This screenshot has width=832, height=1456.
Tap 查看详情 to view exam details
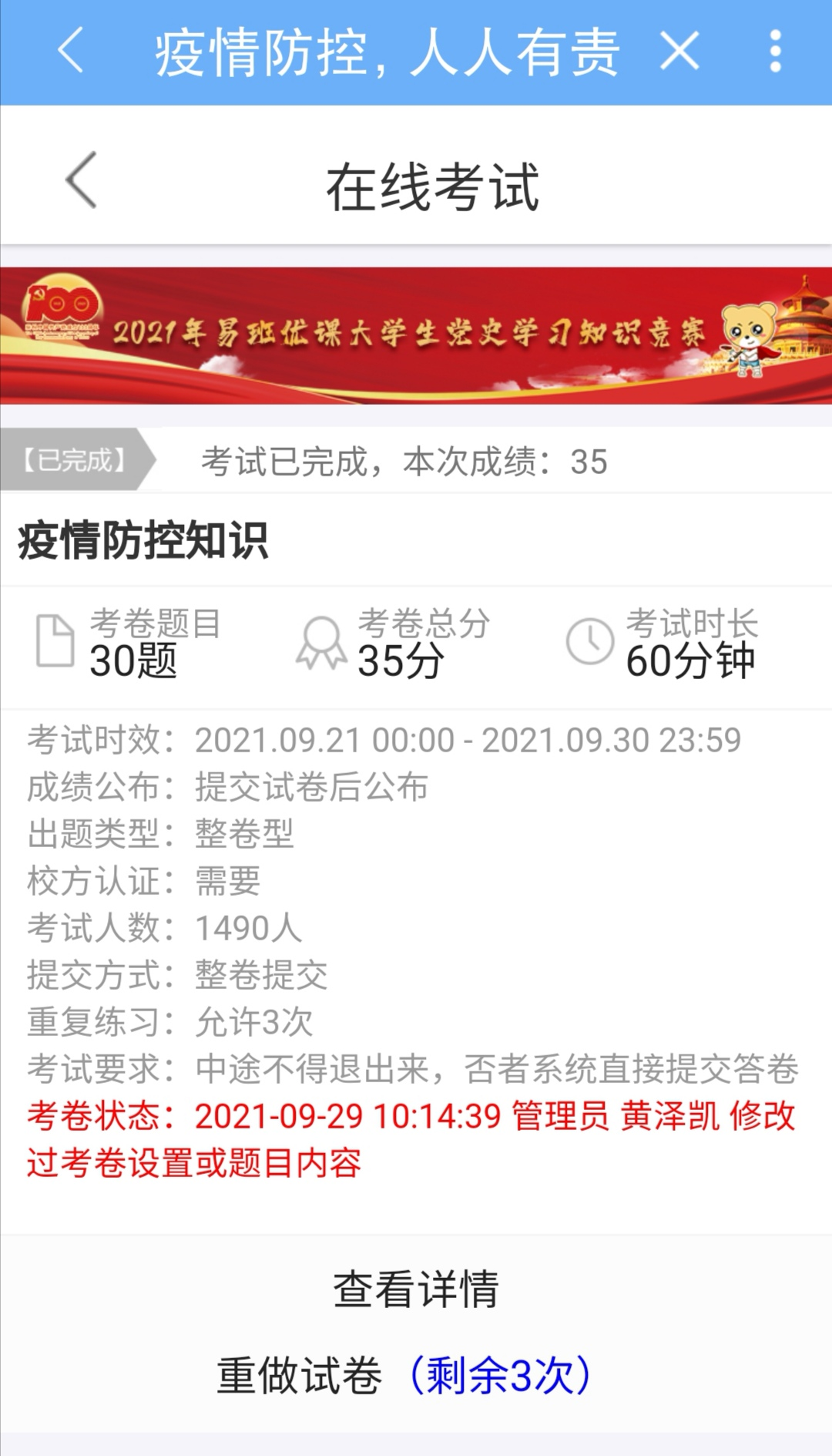(x=416, y=1289)
